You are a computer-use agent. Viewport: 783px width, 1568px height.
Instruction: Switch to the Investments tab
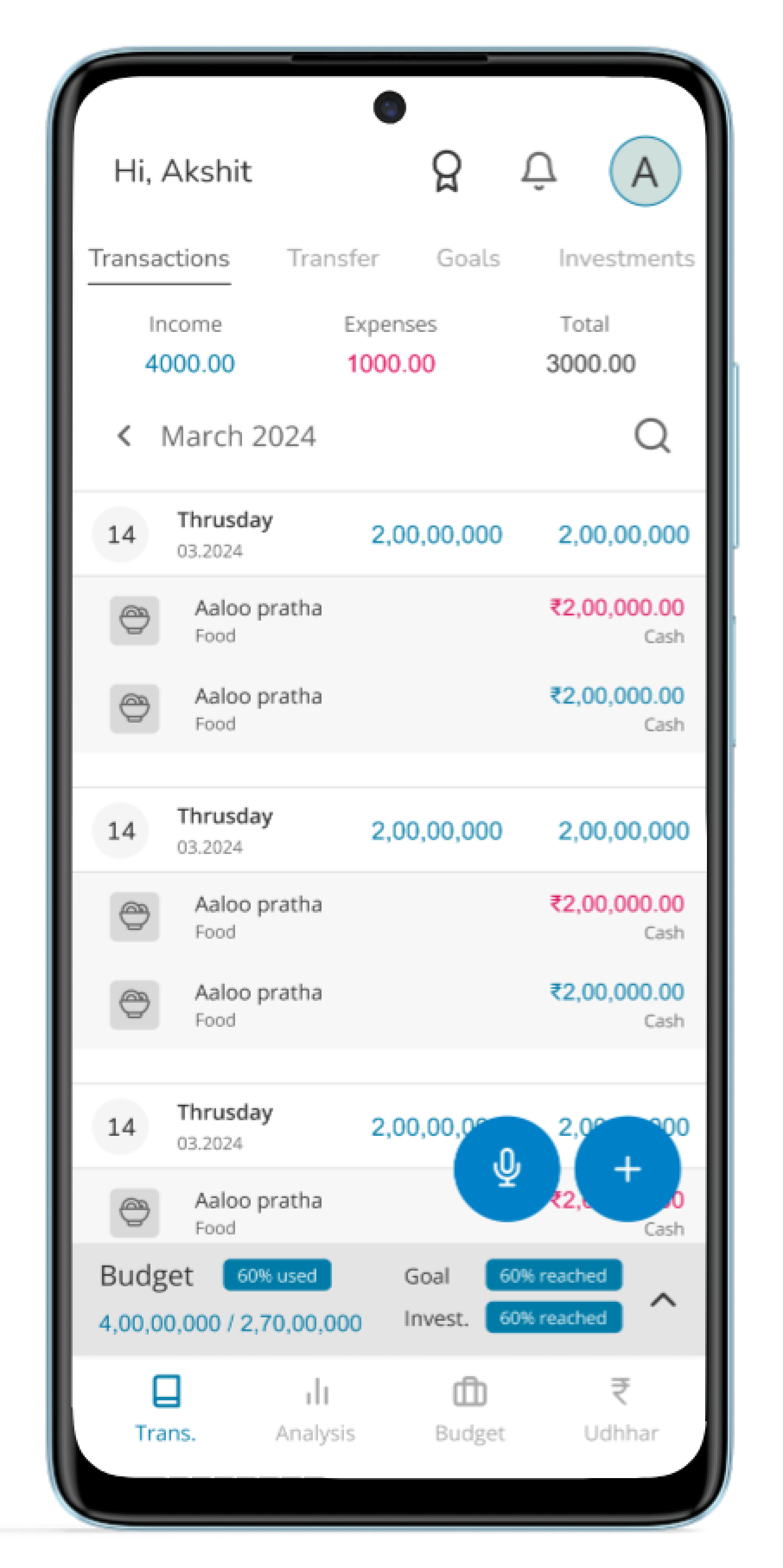[626, 259]
